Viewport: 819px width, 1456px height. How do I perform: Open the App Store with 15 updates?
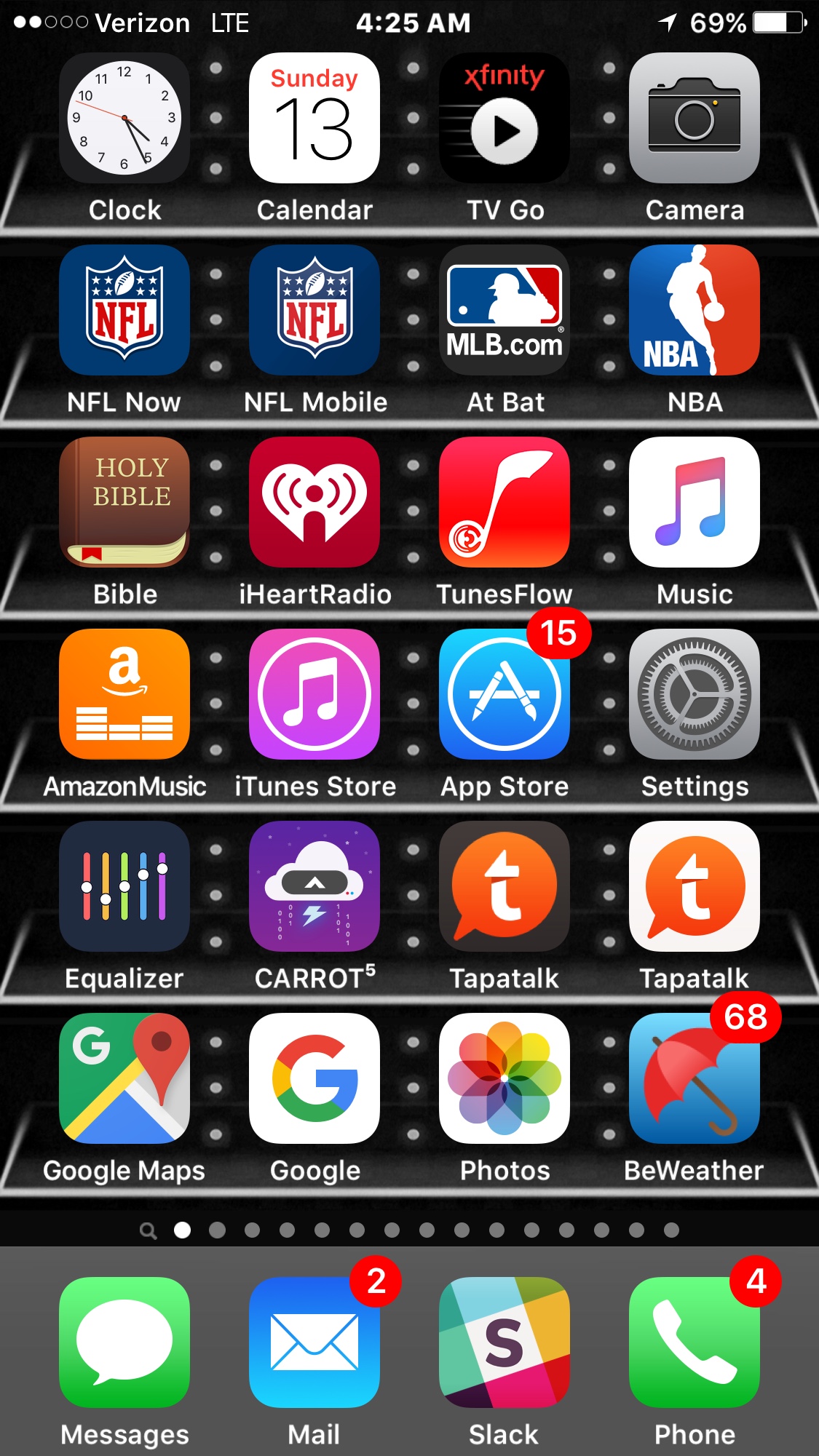coord(505,694)
